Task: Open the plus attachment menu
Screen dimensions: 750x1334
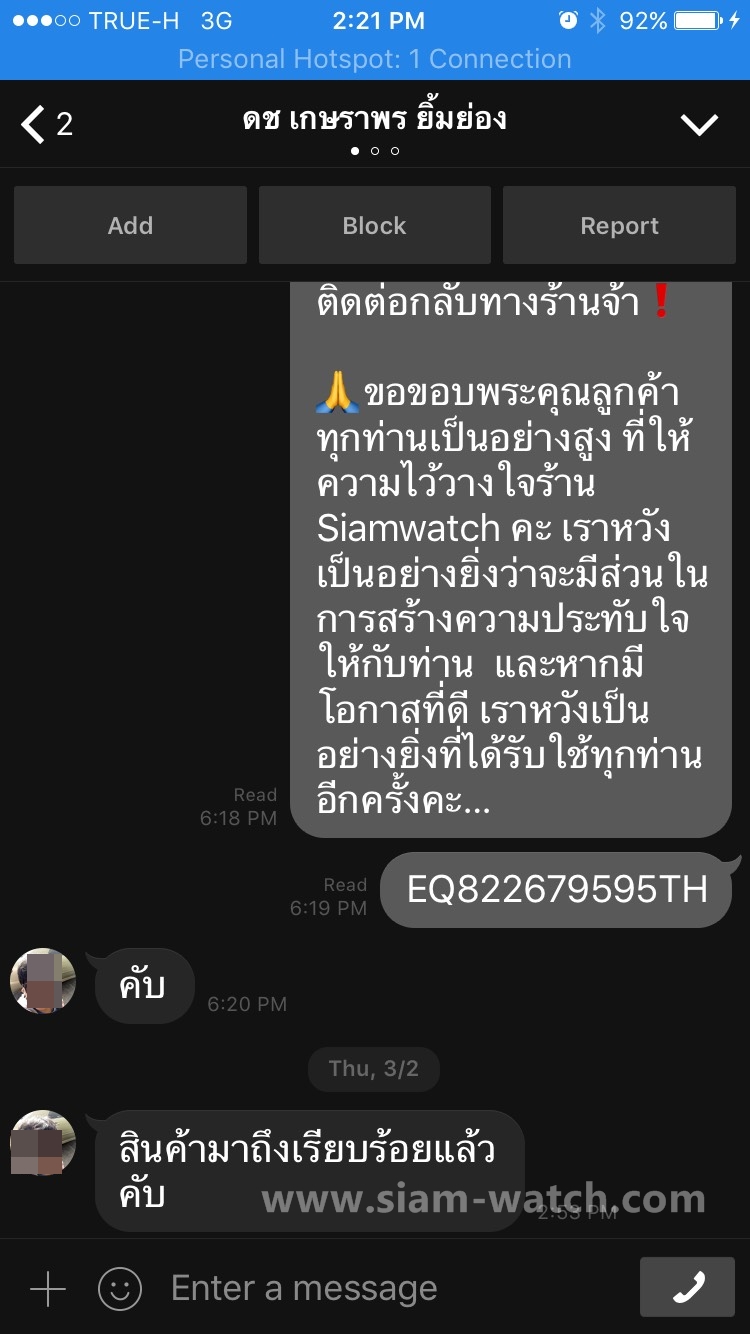Action: coord(47,1289)
